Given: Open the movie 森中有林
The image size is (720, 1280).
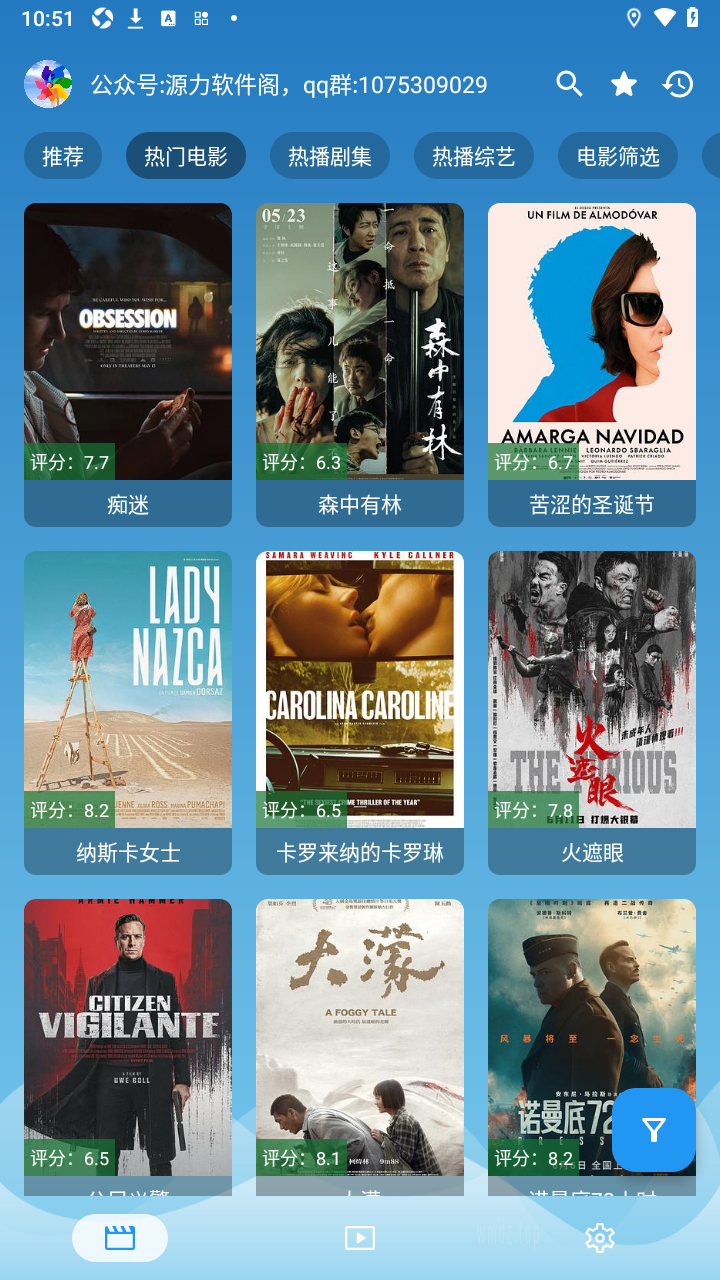Looking at the screenshot, I should point(360,365).
